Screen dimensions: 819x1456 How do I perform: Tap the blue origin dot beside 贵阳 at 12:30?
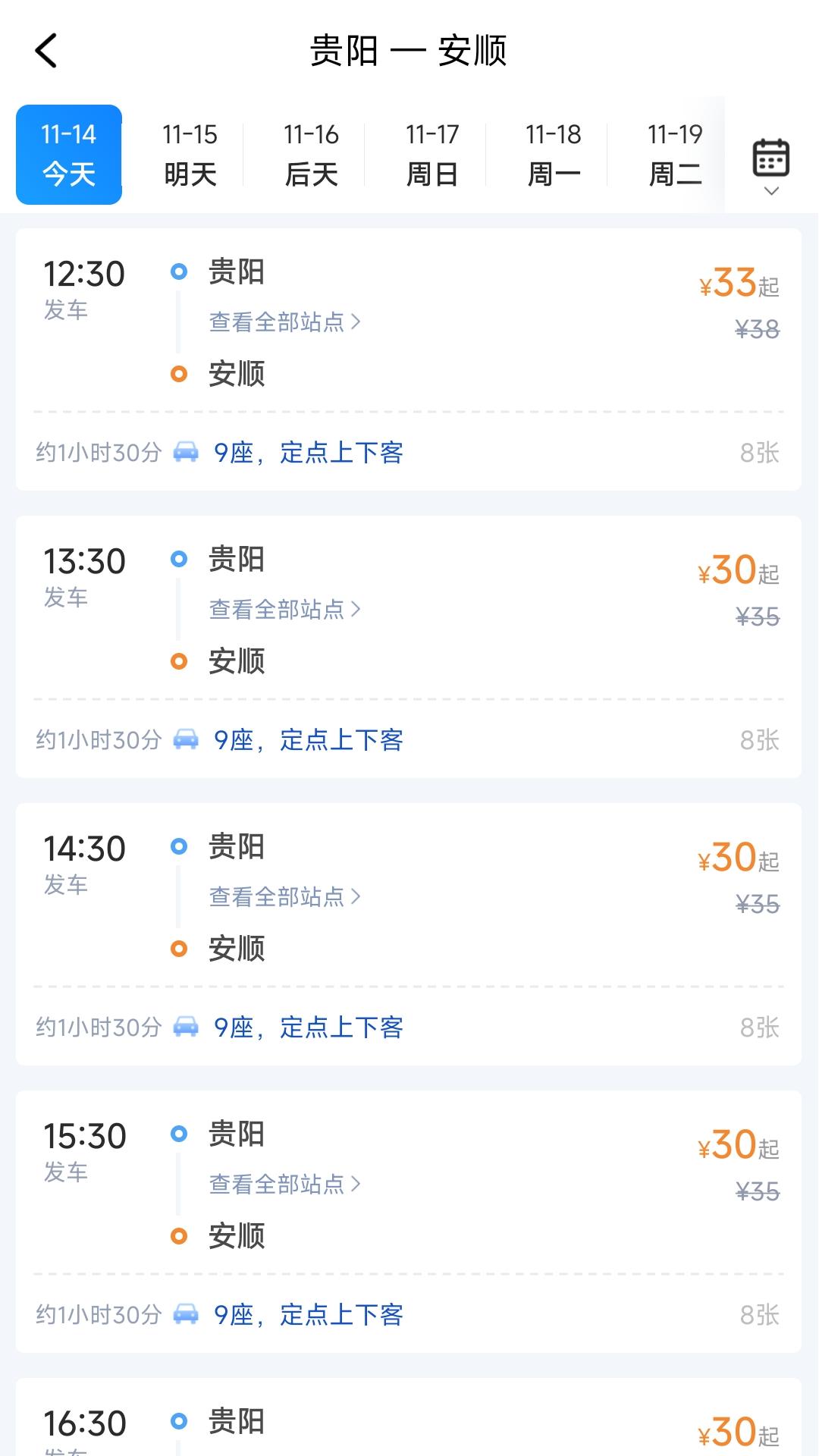(x=179, y=271)
